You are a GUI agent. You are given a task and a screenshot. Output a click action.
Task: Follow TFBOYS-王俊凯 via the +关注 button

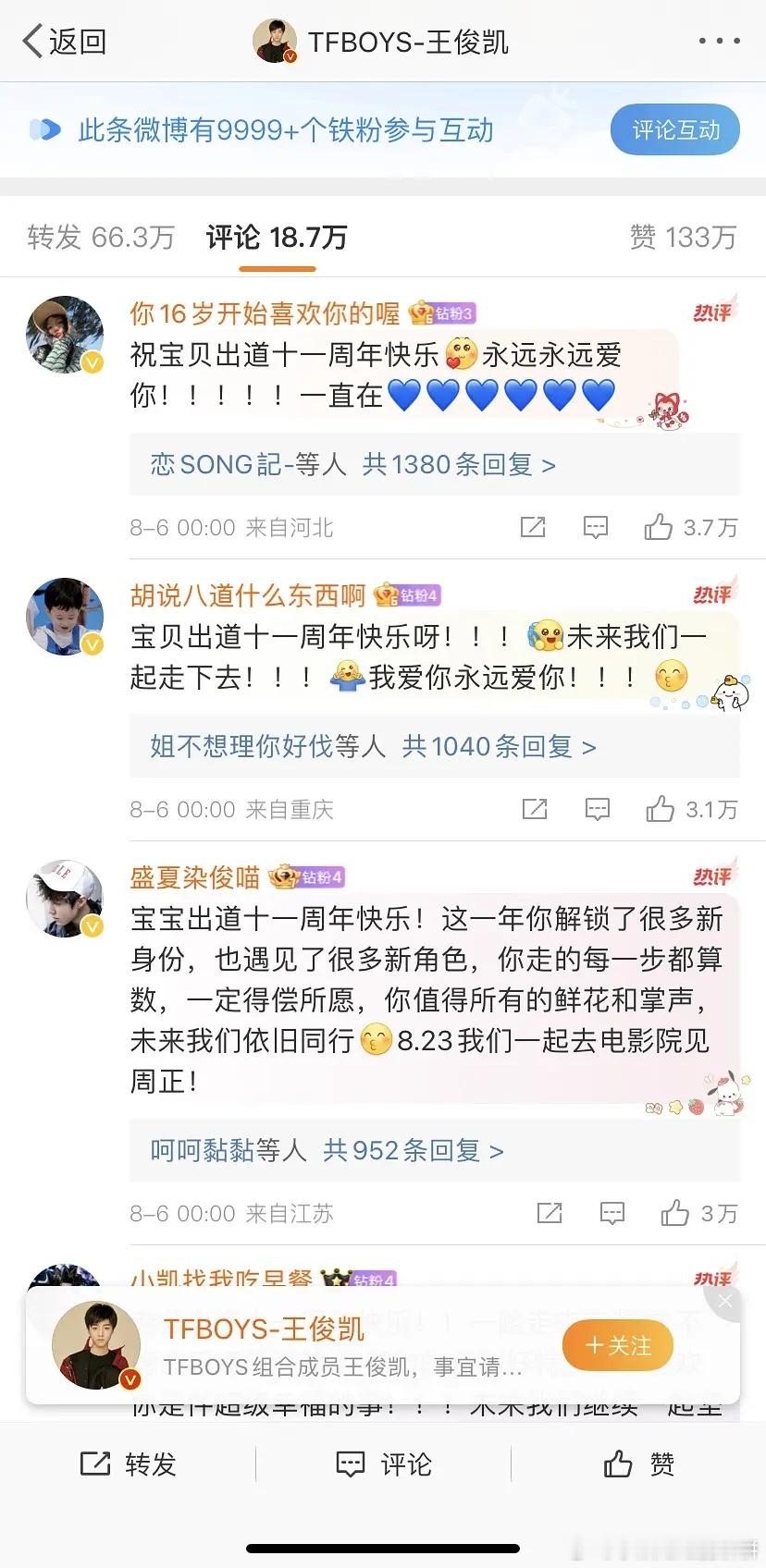[x=617, y=1345]
